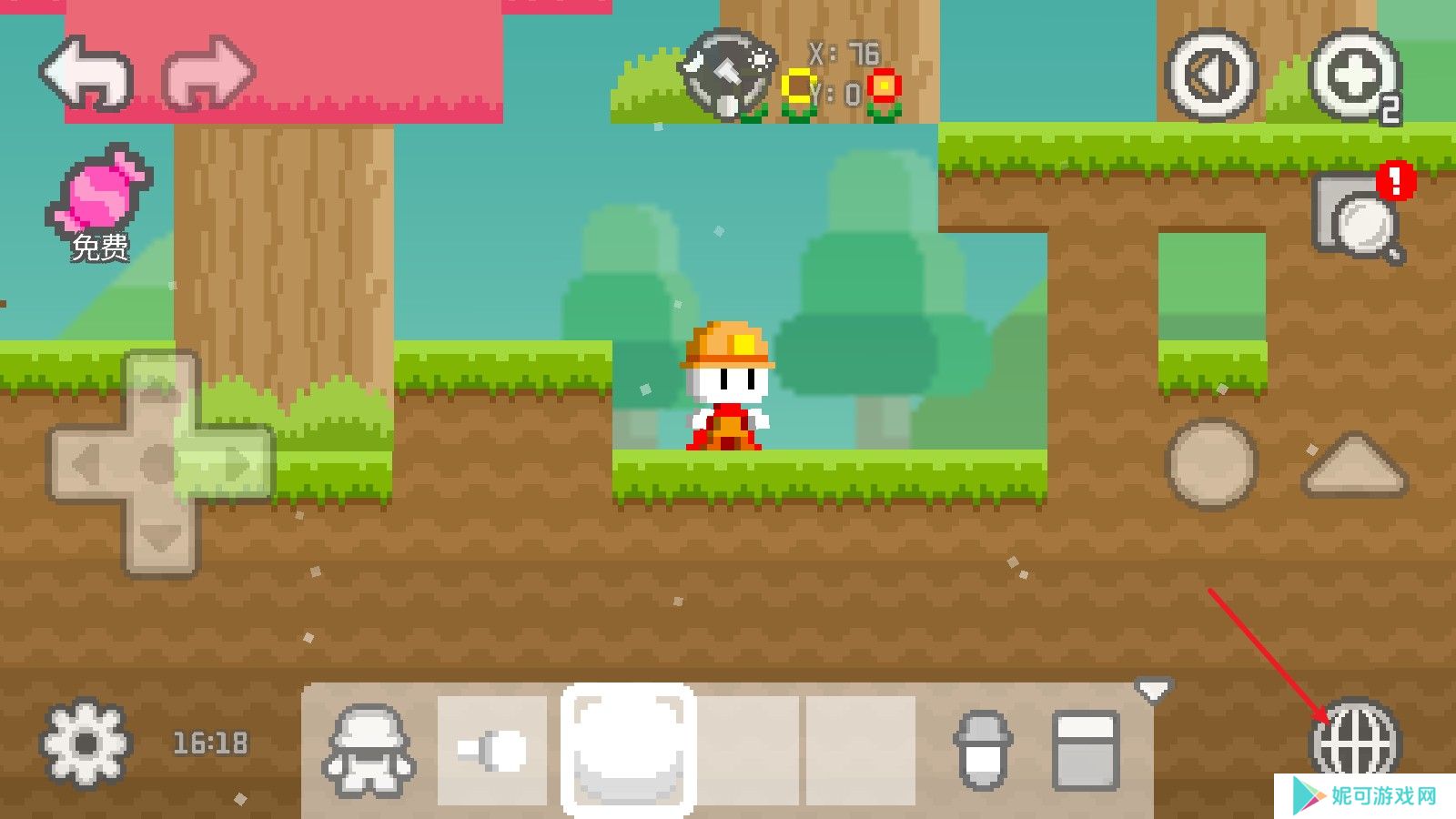The width and height of the screenshot is (1456, 819).
Task: Select the highlighted white block slot
Action: click(x=628, y=750)
